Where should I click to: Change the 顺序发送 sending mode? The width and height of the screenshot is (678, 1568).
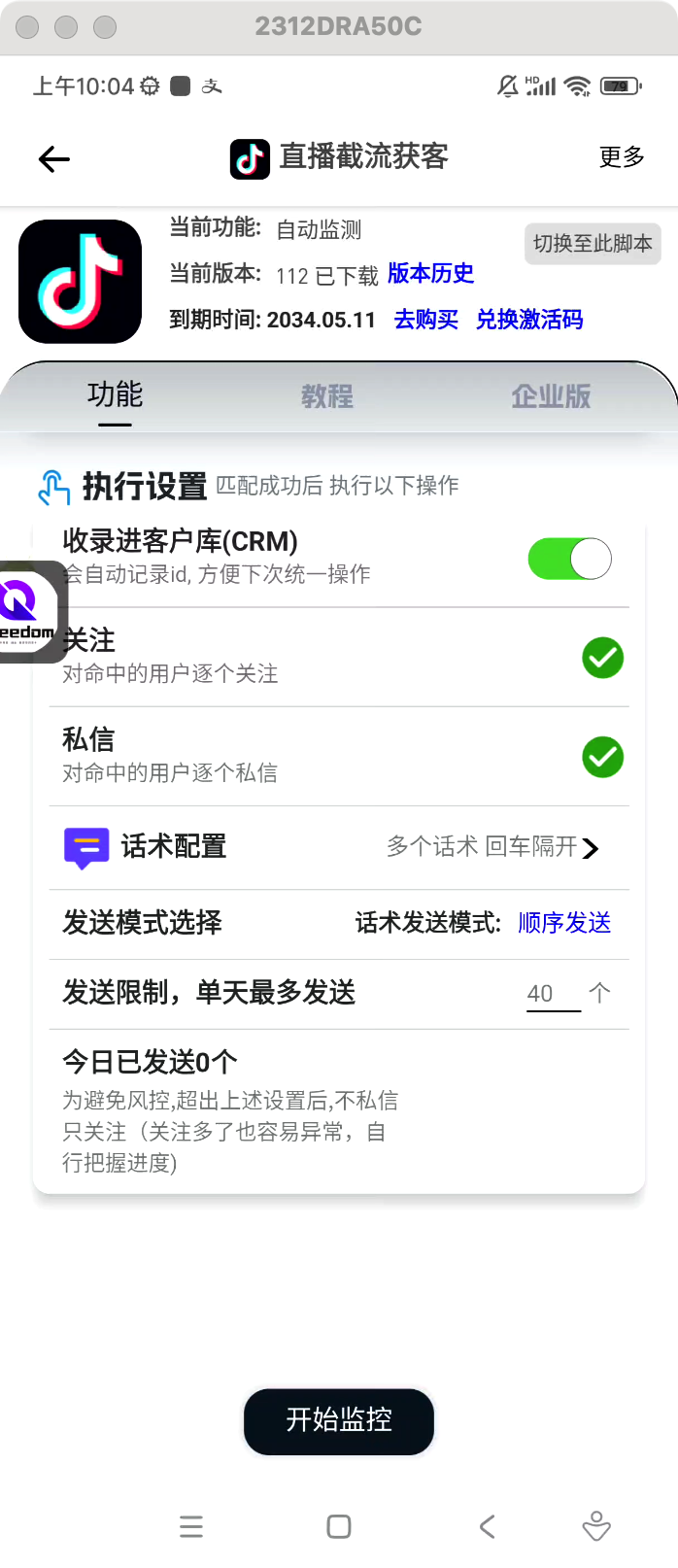click(564, 923)
